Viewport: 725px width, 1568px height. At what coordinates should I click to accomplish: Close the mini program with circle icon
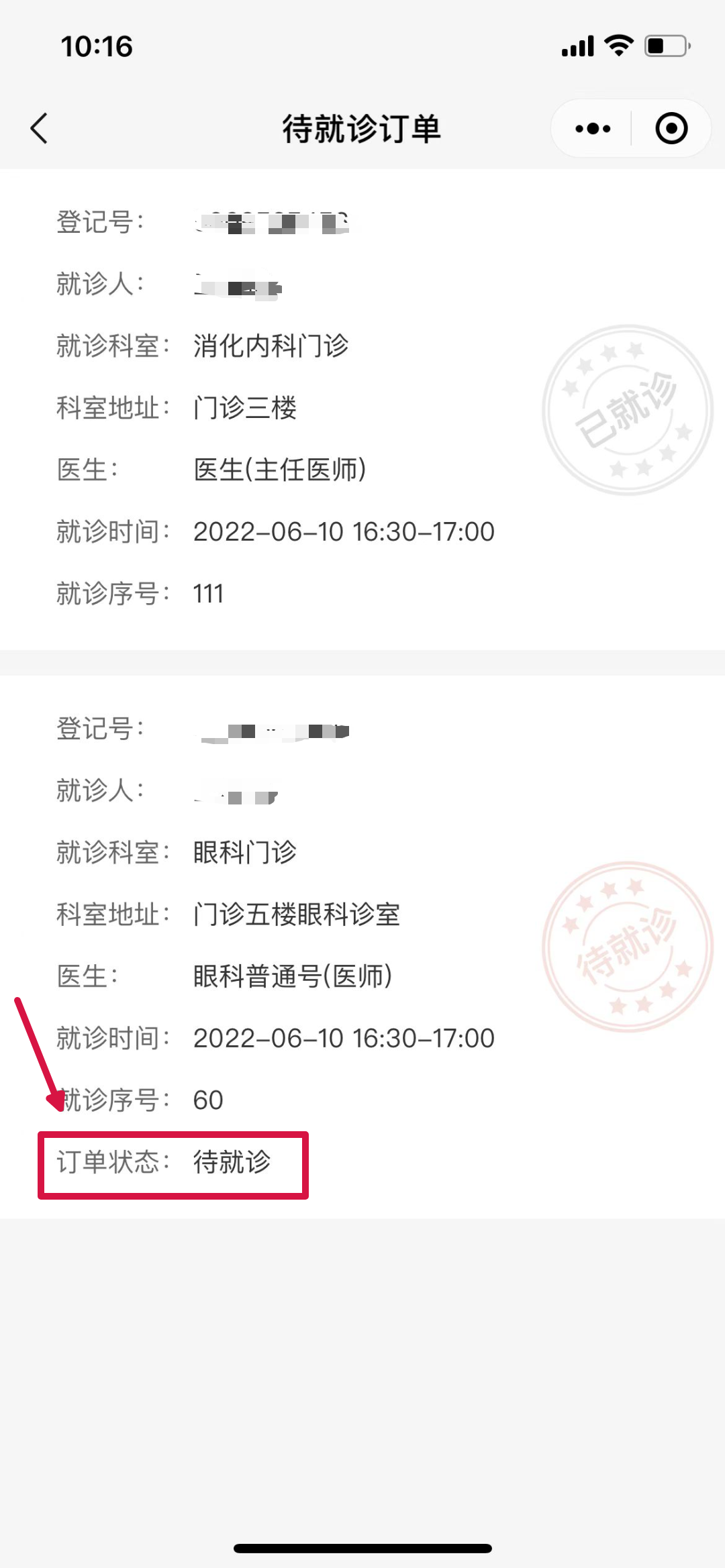tap(671, 128)
